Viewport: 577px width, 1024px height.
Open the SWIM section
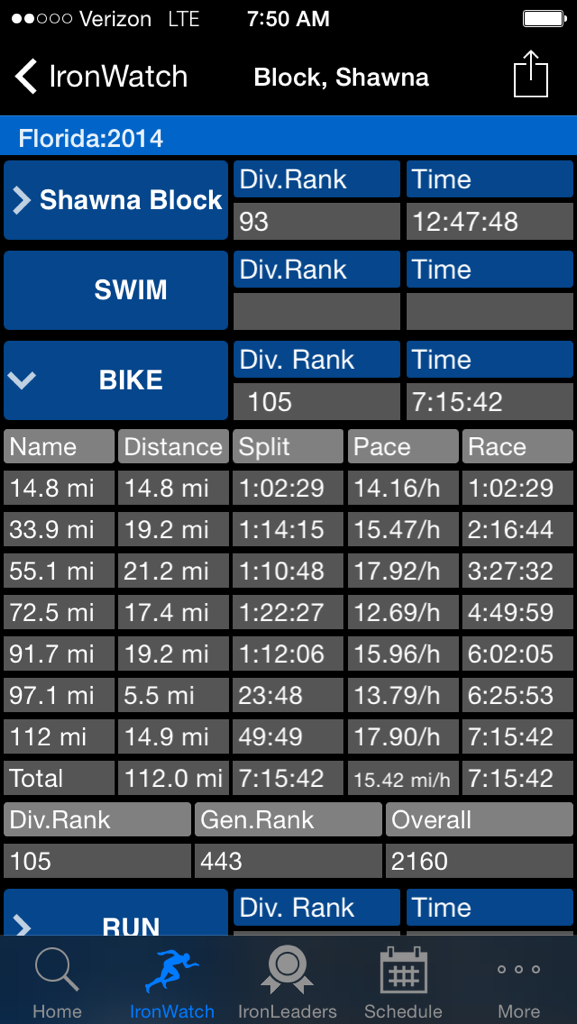click(116, 290)
